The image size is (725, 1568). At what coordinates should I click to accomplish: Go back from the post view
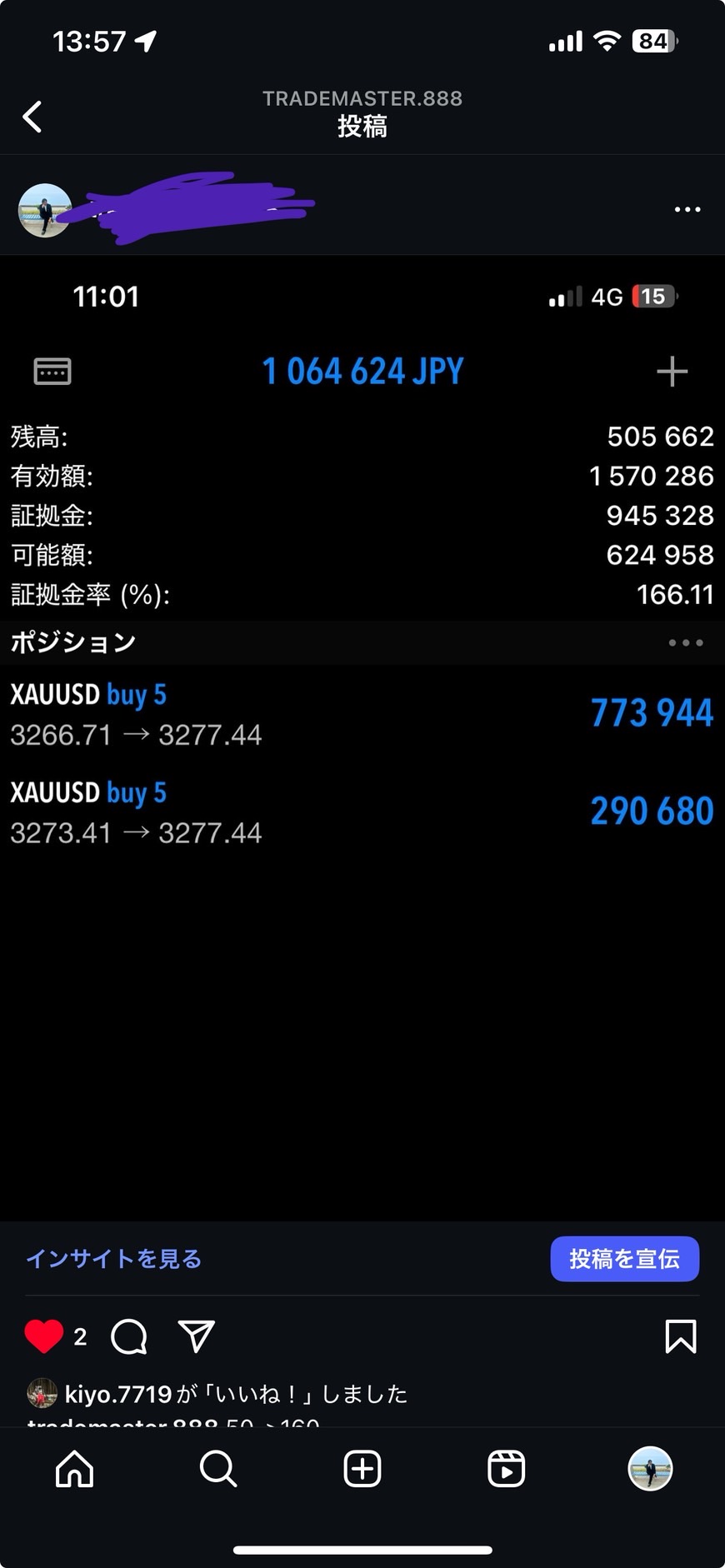click(x=32, y=117)
